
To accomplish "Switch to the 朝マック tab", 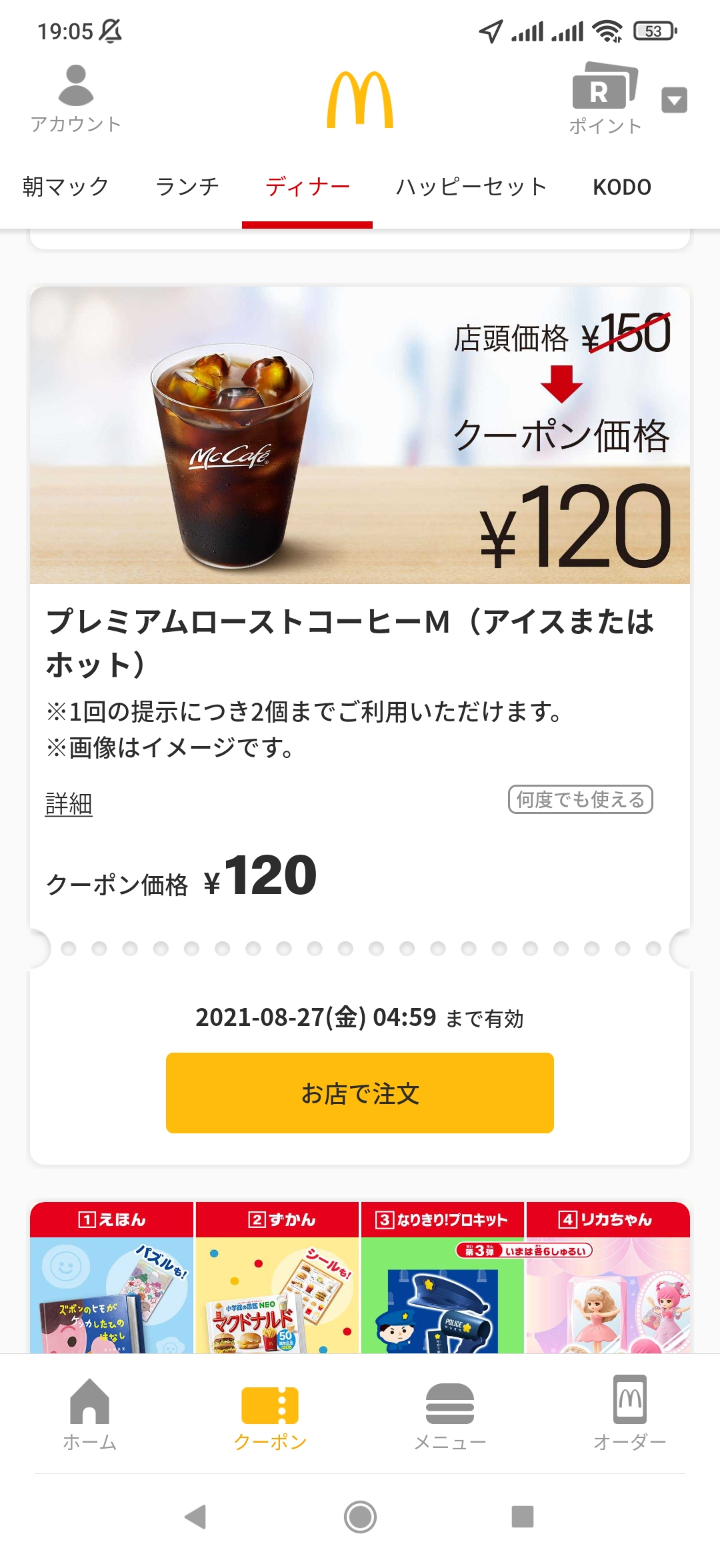I will click(x=66, y=187).
